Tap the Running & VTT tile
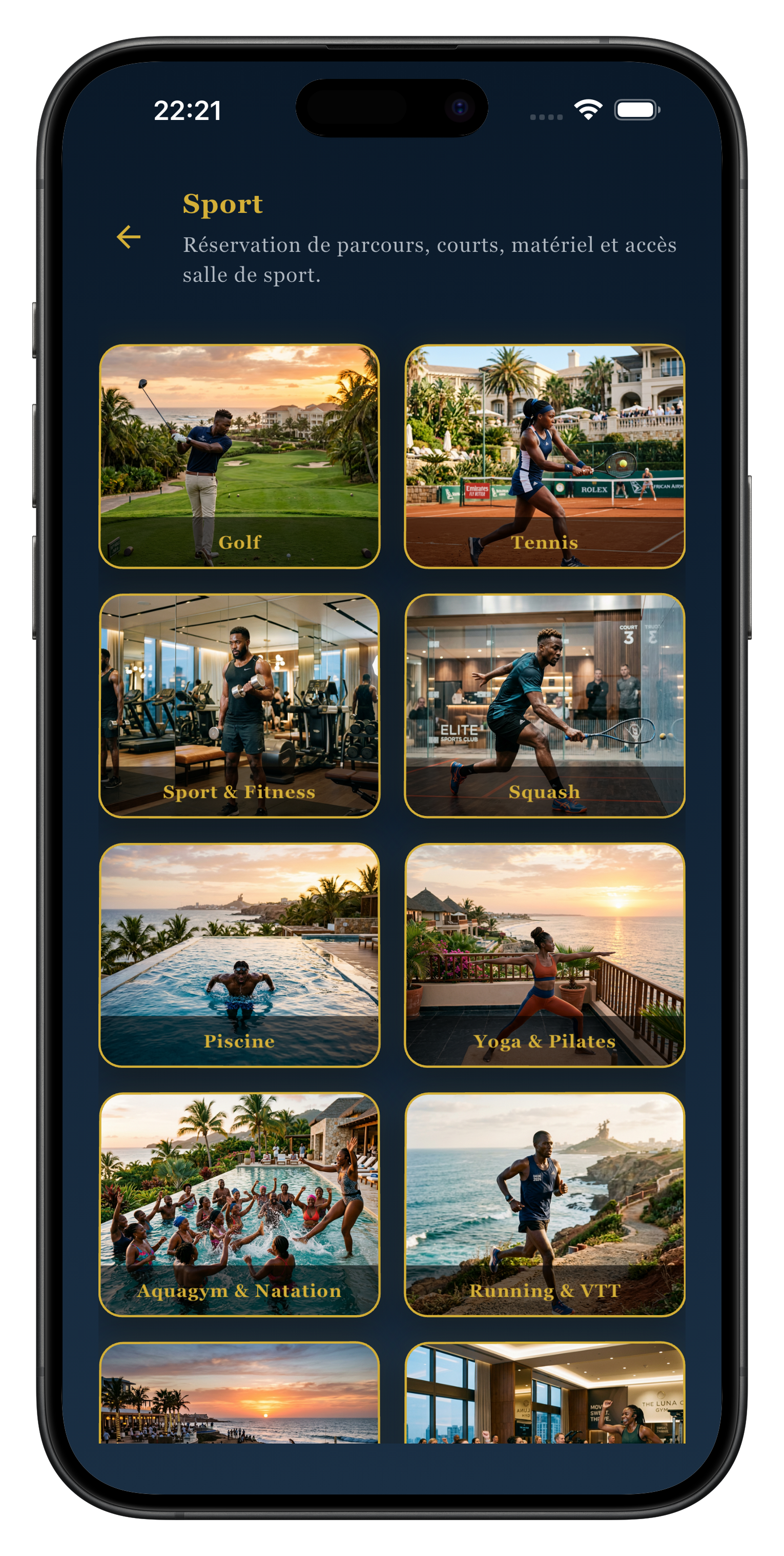The image size is (784, 1556). (x=544, y=1204)
